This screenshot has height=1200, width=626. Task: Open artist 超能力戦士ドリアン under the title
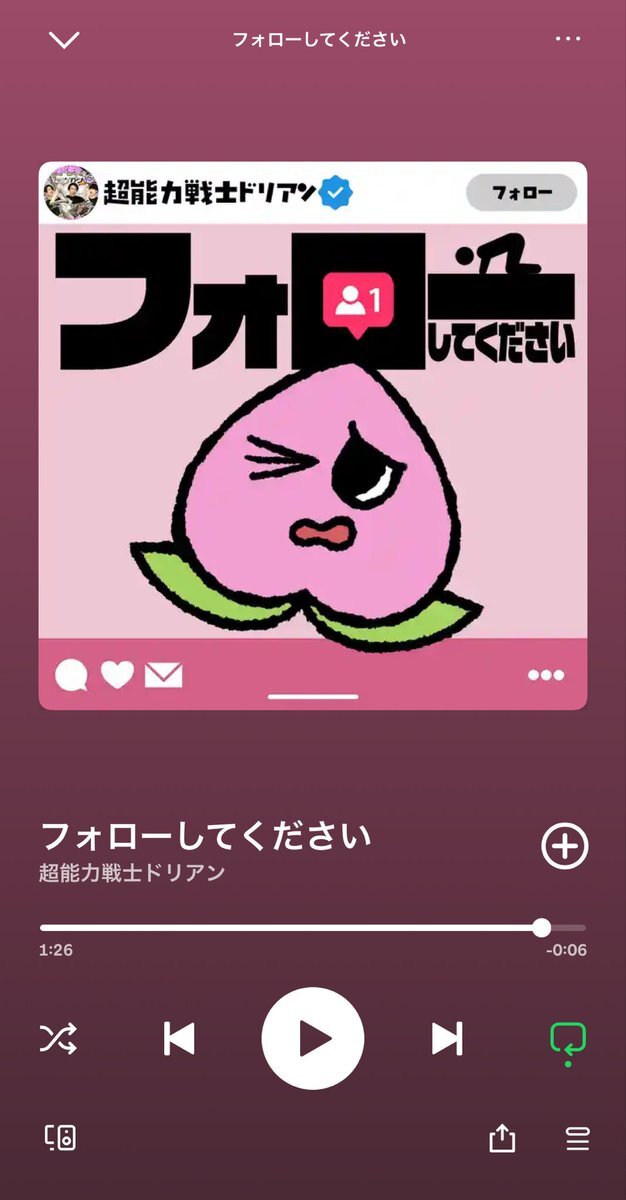132,872
